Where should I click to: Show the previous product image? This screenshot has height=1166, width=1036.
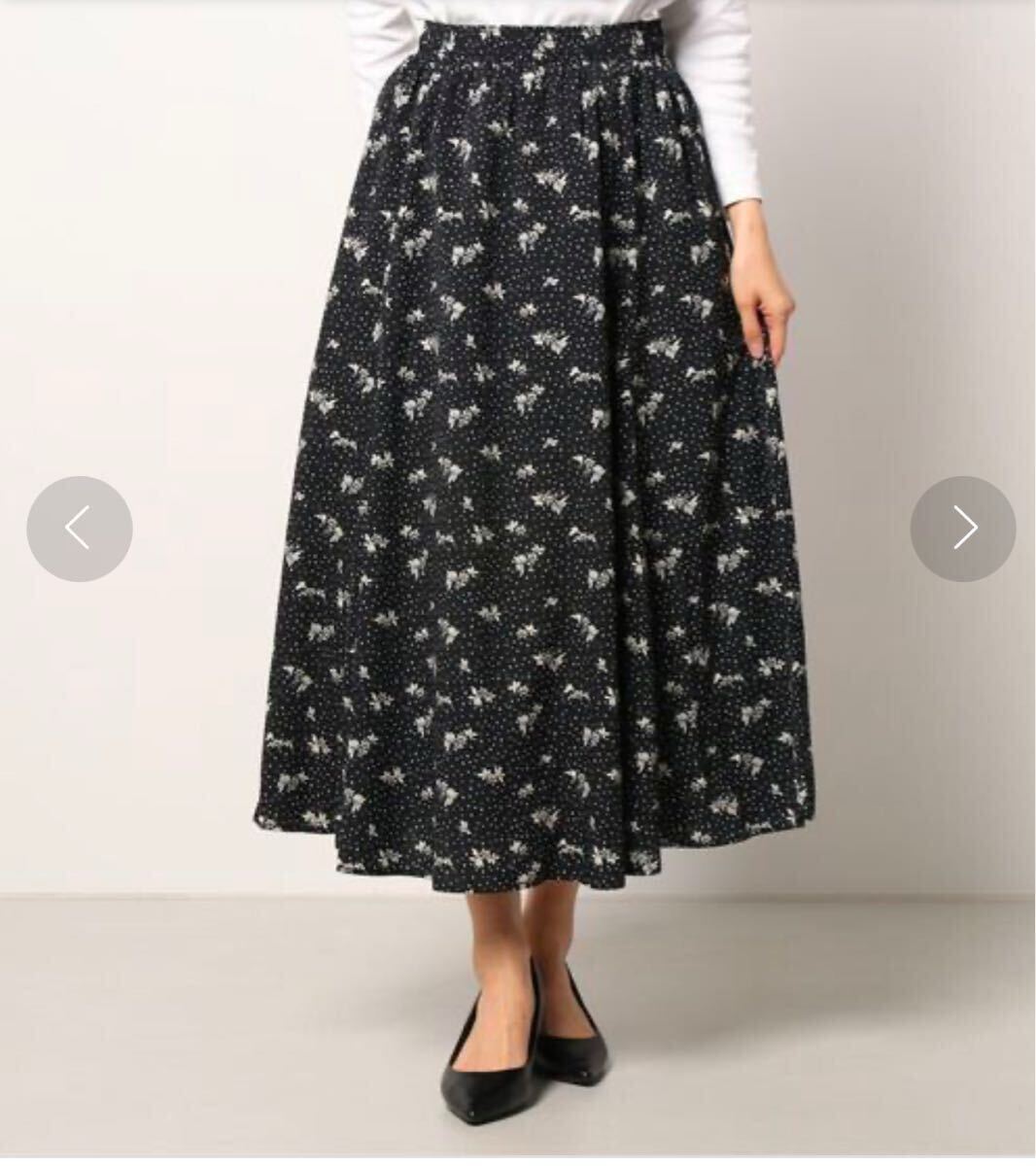click(x=79, y=529)
